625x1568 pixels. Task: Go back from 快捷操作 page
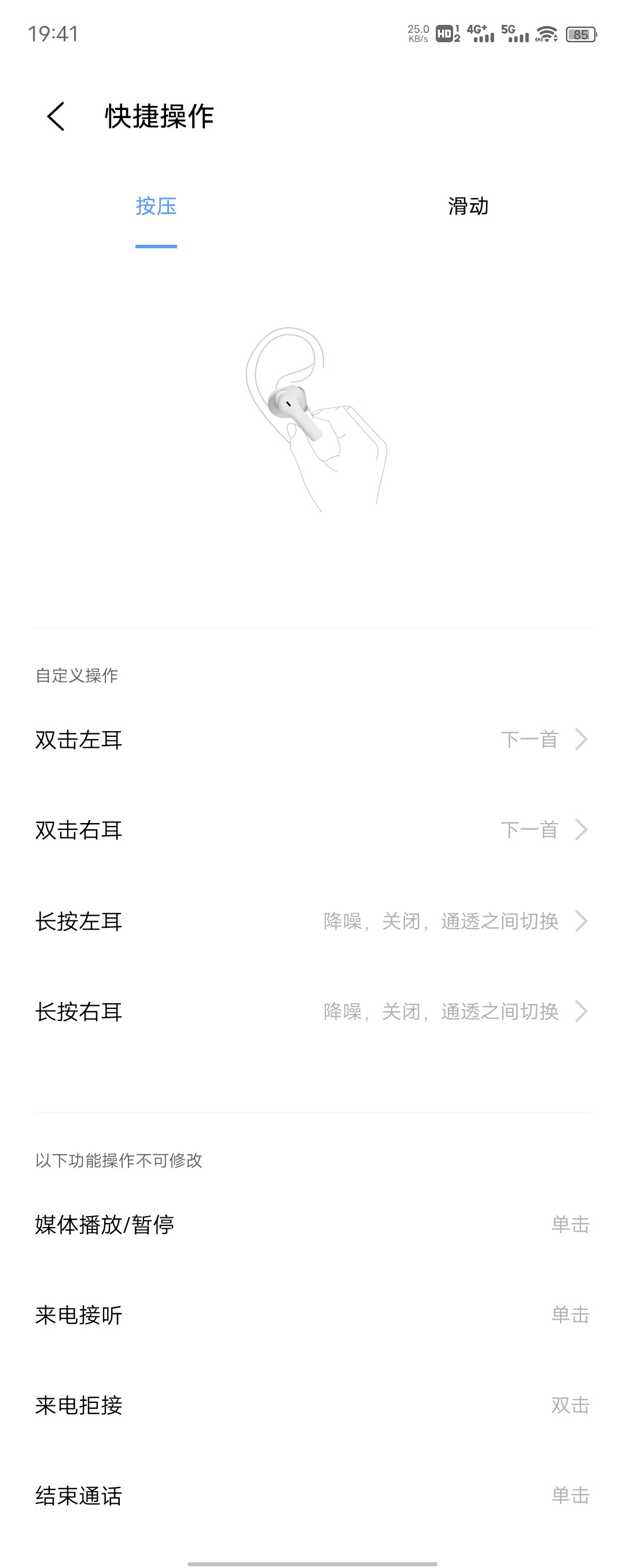[56, 116]
